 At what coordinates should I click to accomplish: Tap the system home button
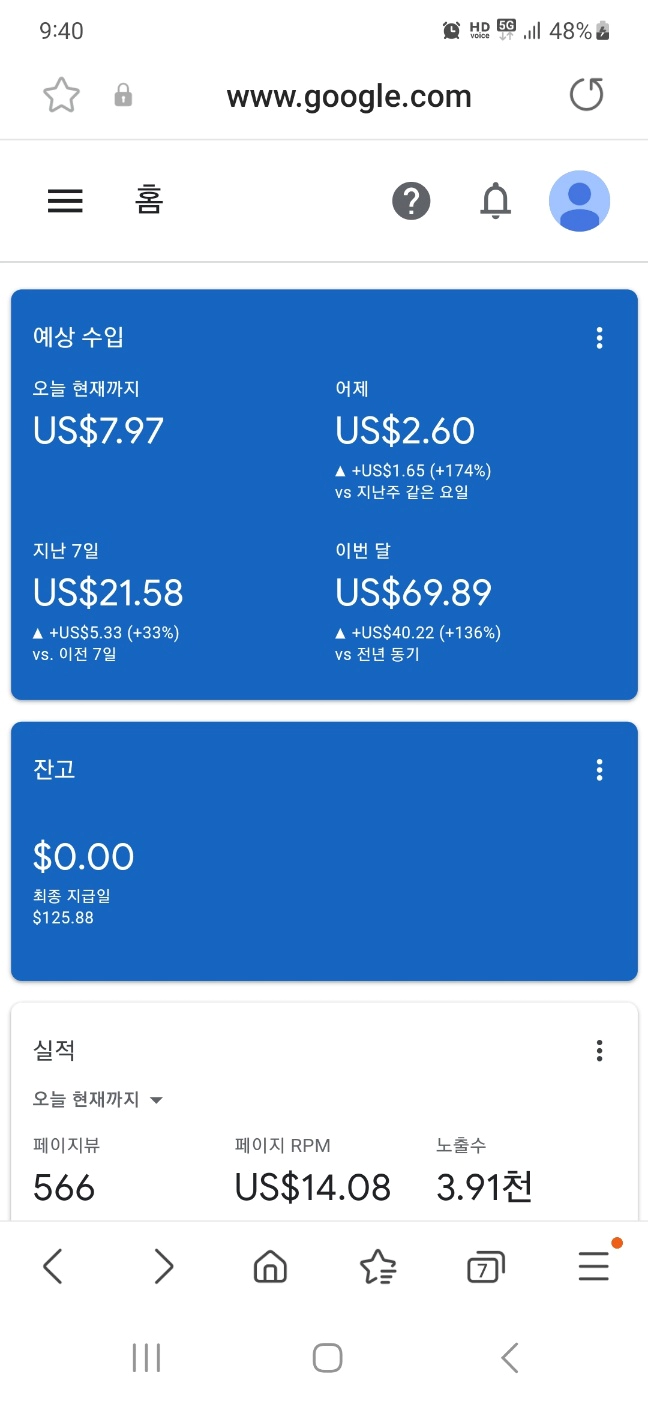click(327, 1357)
